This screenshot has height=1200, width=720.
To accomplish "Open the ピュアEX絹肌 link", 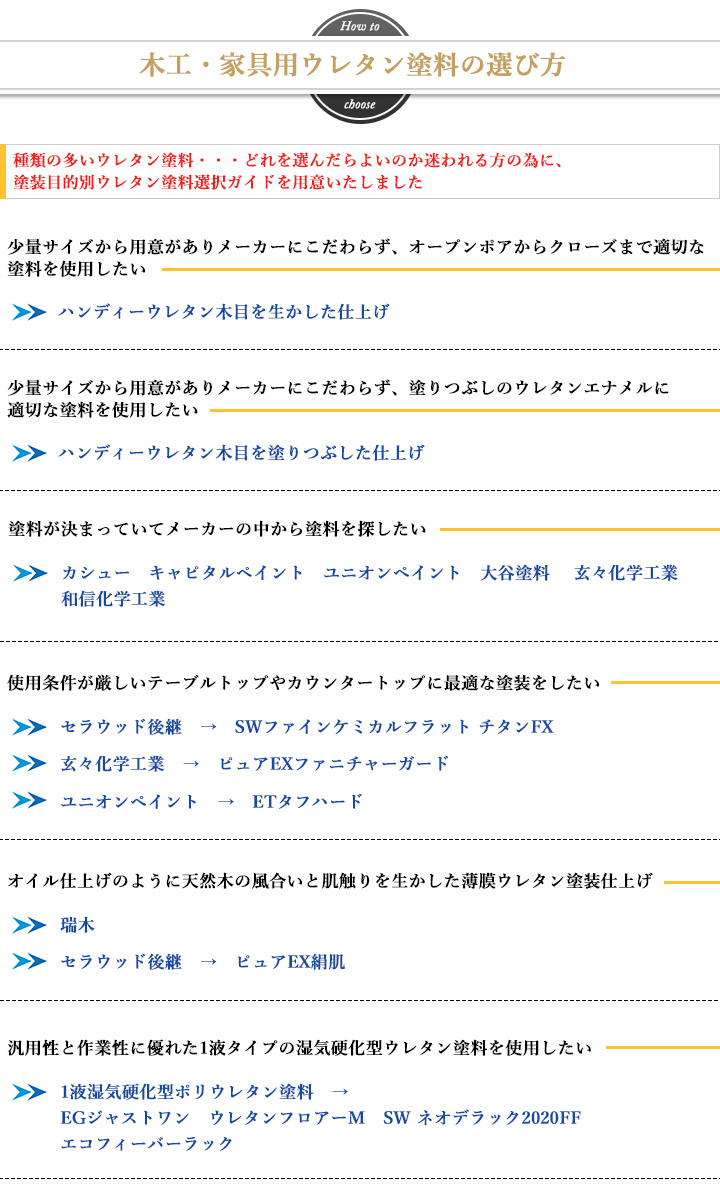I will 290,962.
